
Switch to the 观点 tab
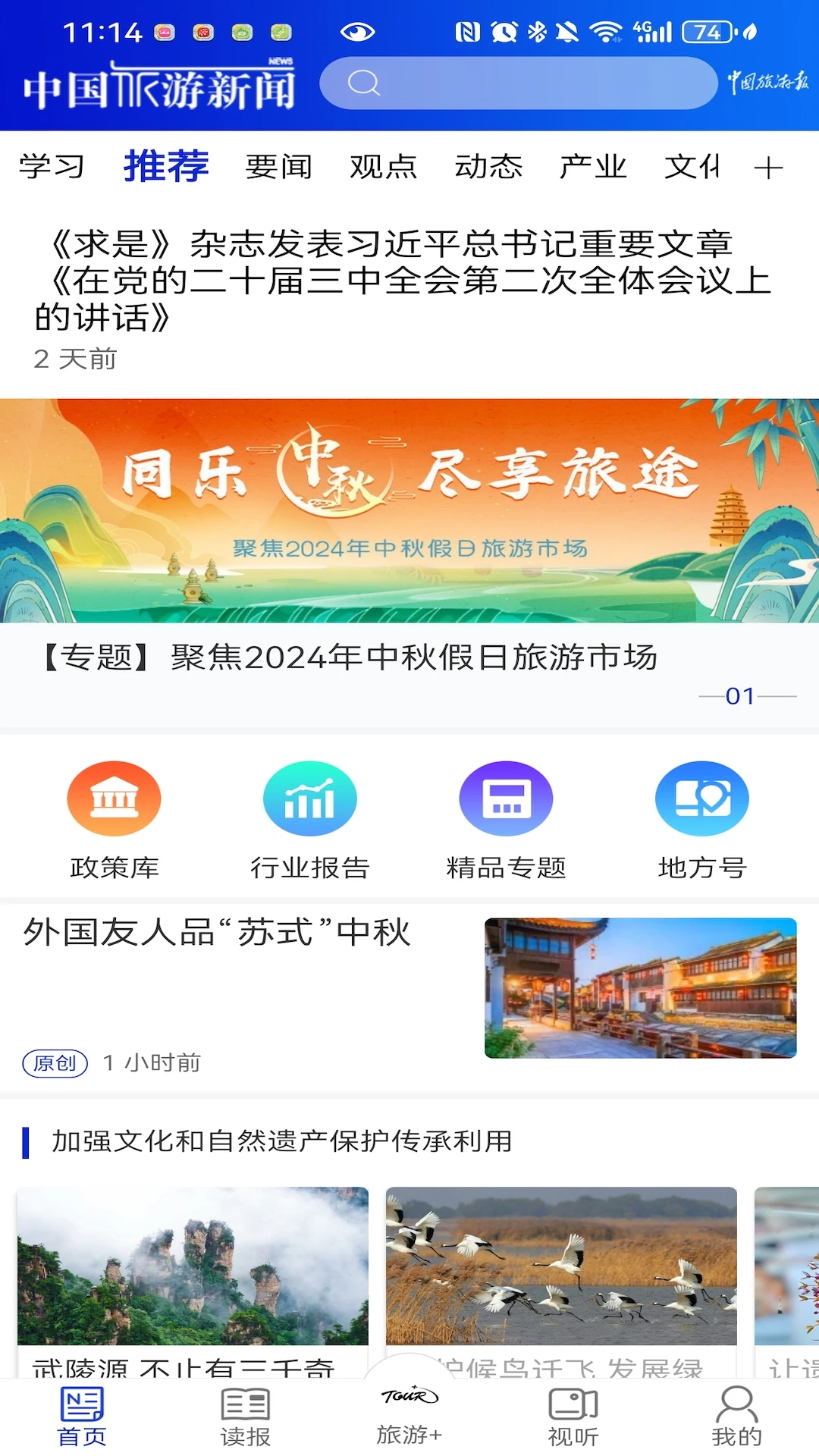tap(383, 167)
